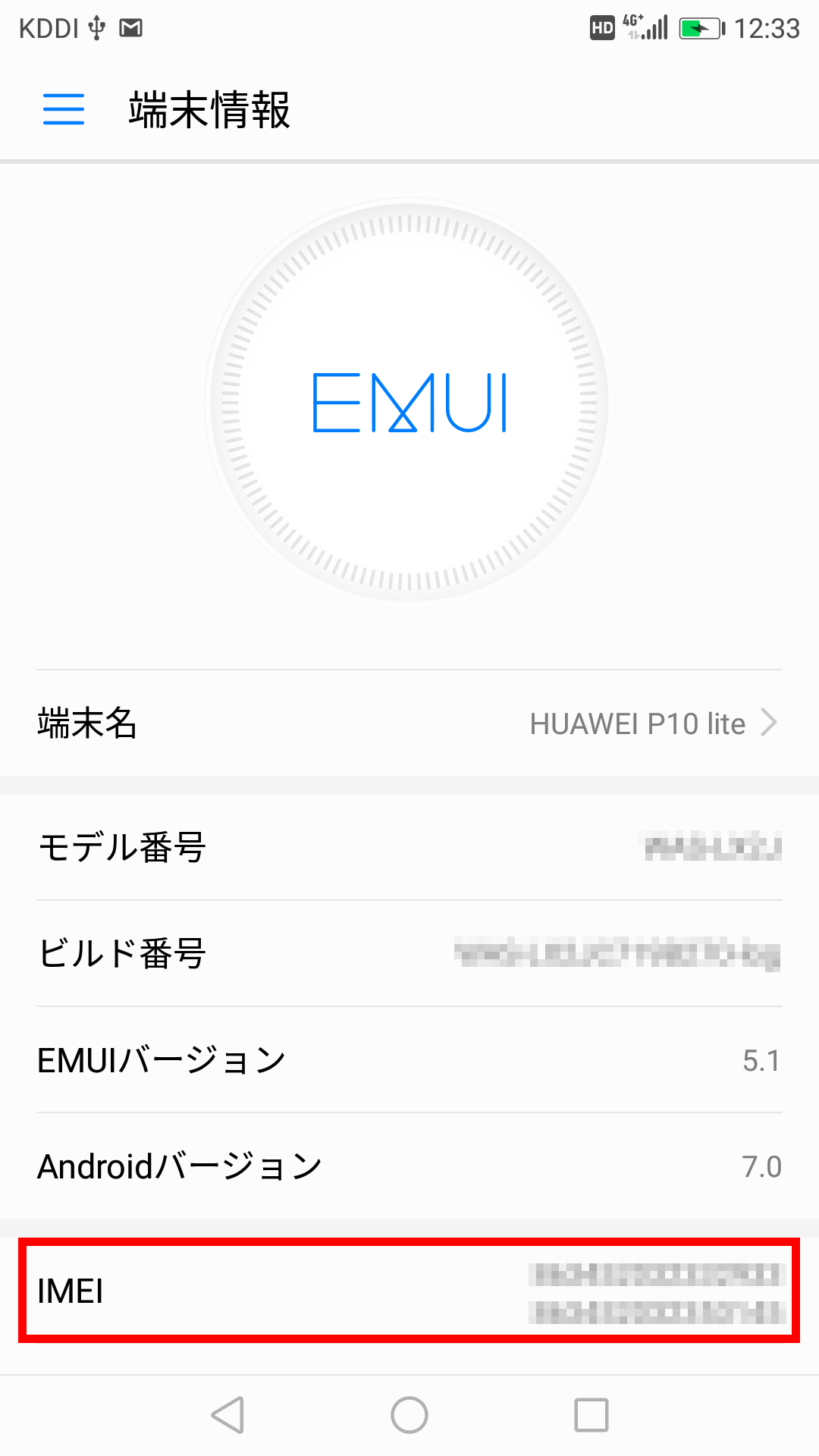
Task: Tap the Androidバージョン row
Action: coord(409,1166)
